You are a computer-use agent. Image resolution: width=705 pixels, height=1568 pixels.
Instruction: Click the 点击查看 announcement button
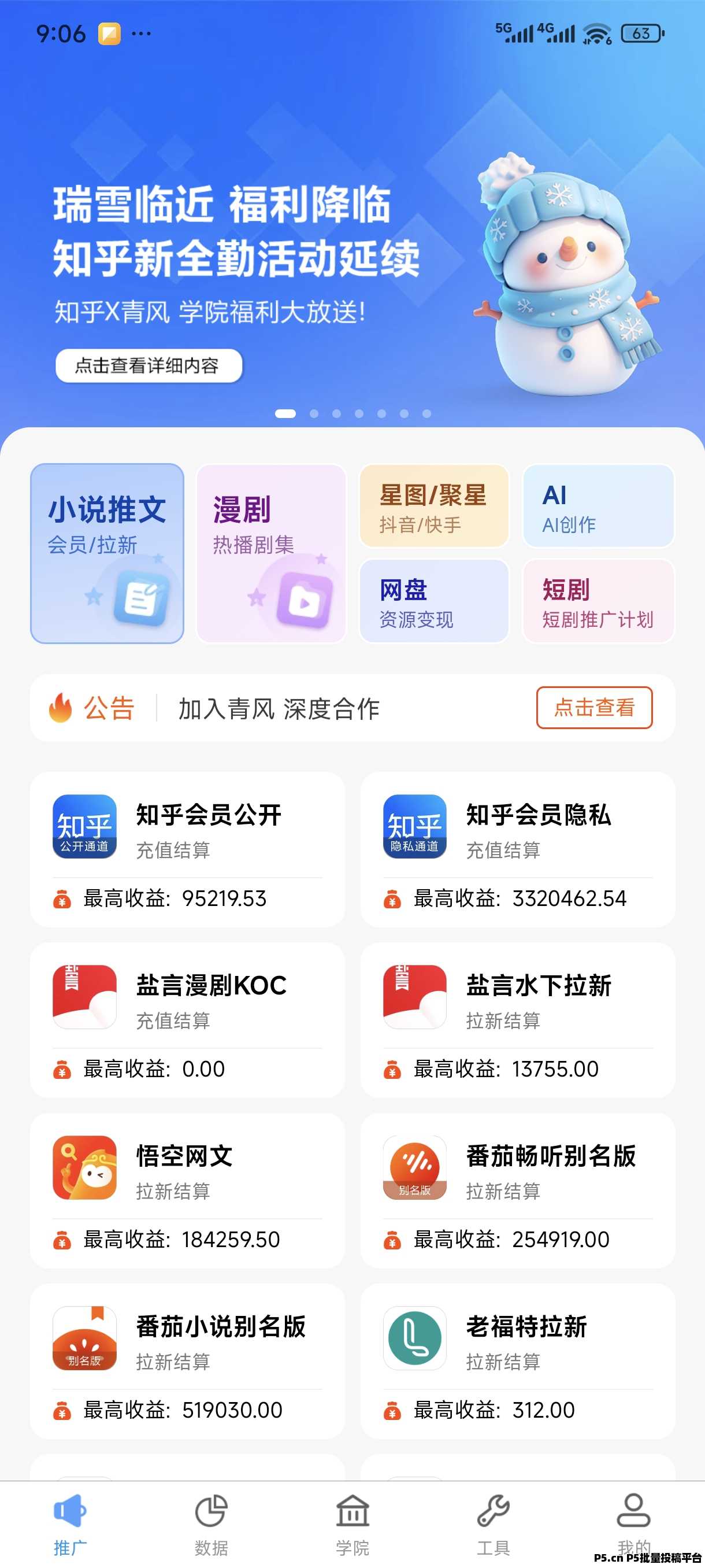coord(594,708)
